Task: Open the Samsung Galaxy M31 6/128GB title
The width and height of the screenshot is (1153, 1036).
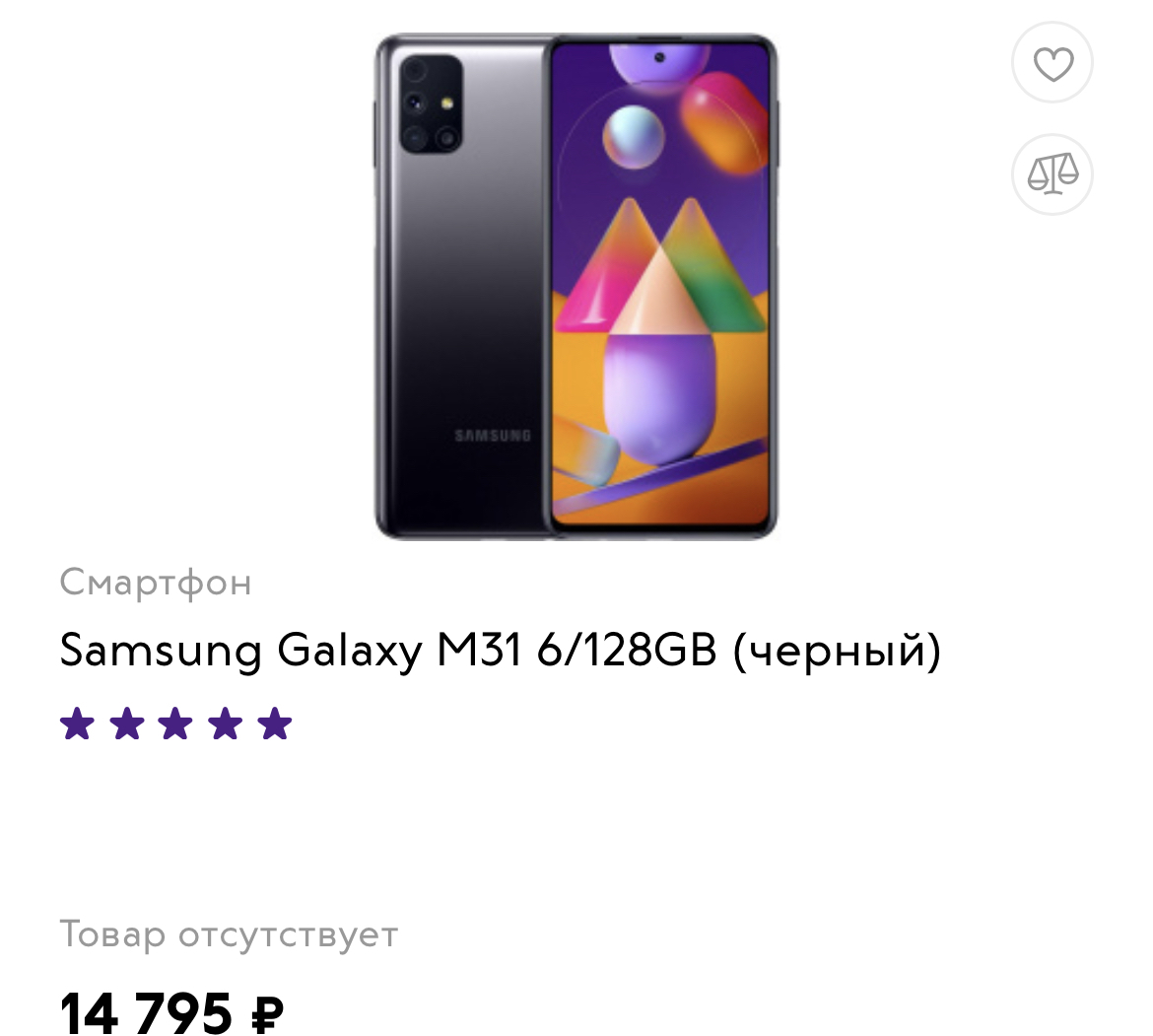Action: [x=500, y=650]
